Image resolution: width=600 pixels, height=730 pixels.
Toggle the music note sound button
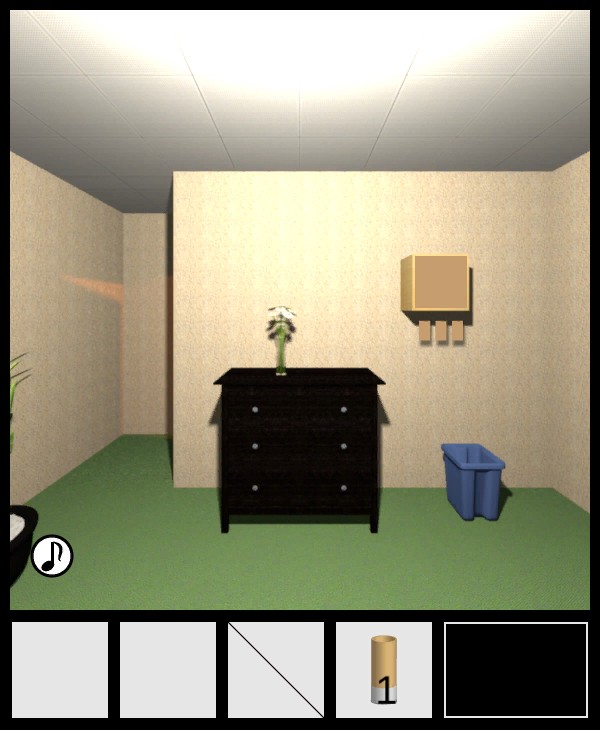52,556
